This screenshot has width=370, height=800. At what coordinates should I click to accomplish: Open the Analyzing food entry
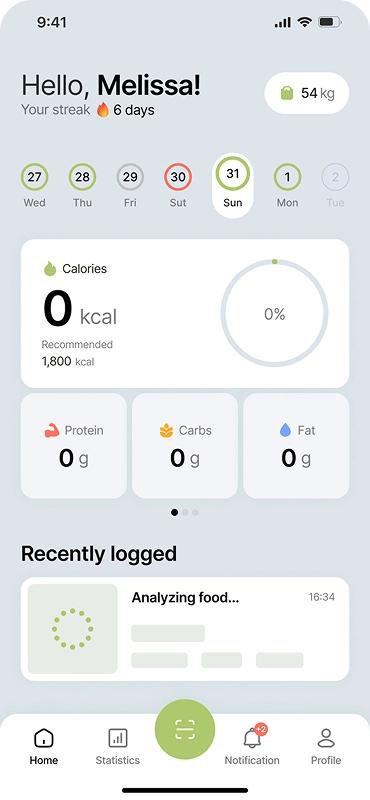pyautogui.click(x=185, y=629)
